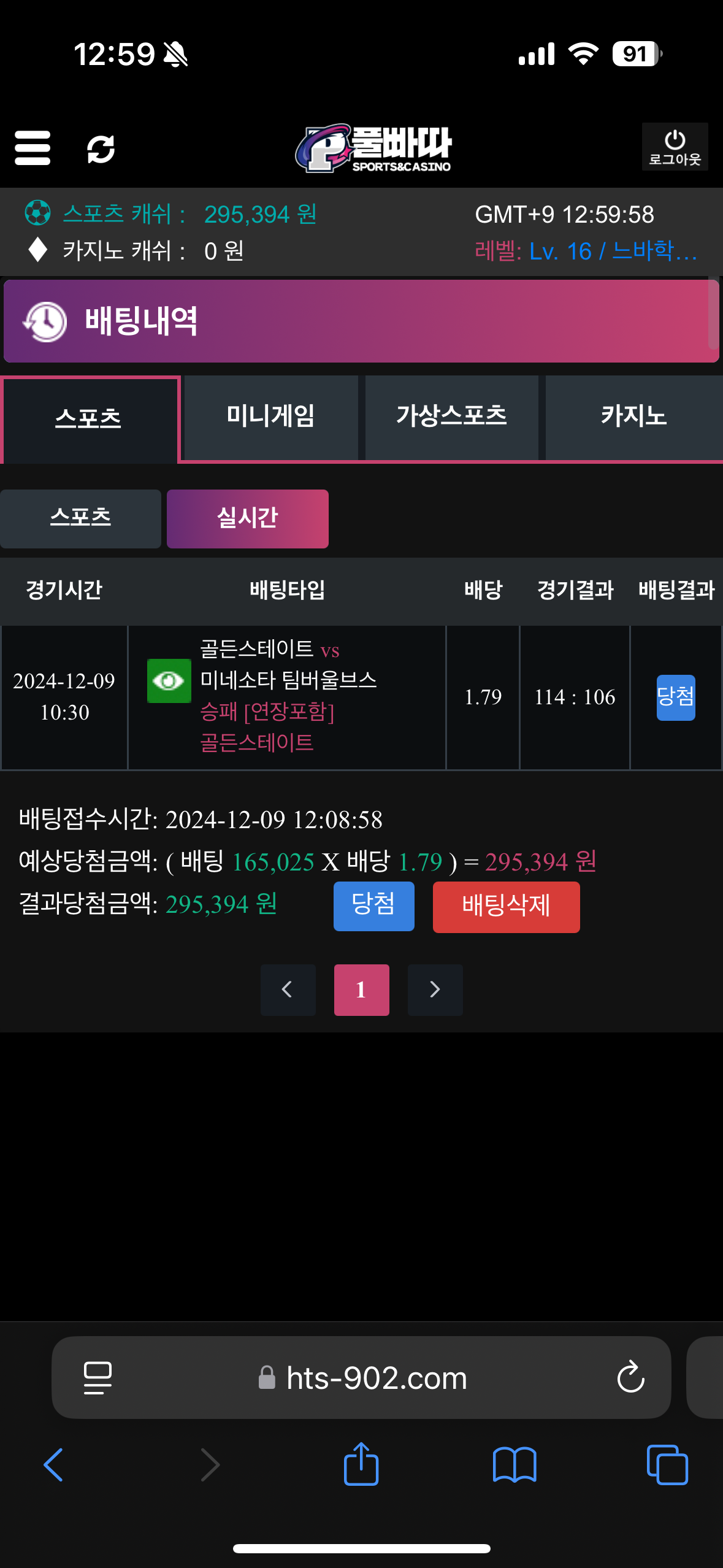Open the hamburger menu
The width and height of the screenshot is (723, 1568).
pyautogui.click(x=33, y=148)
